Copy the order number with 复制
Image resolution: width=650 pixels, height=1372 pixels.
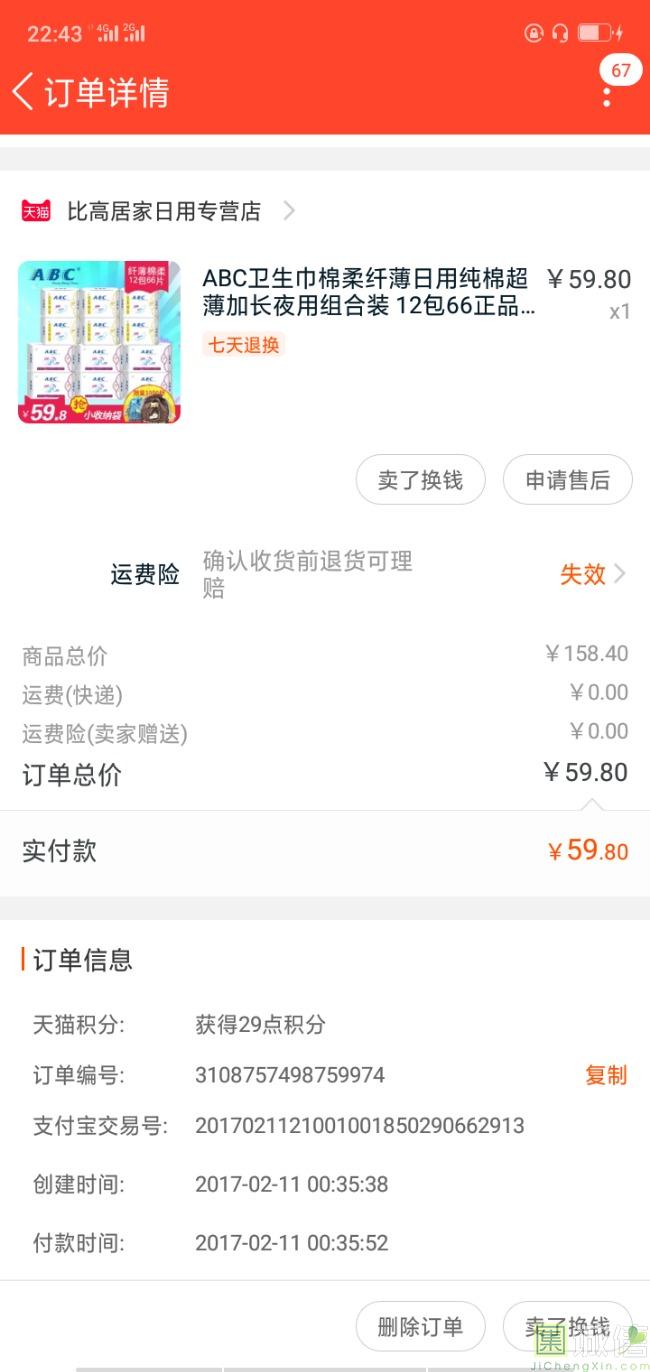pos(606,1075)
